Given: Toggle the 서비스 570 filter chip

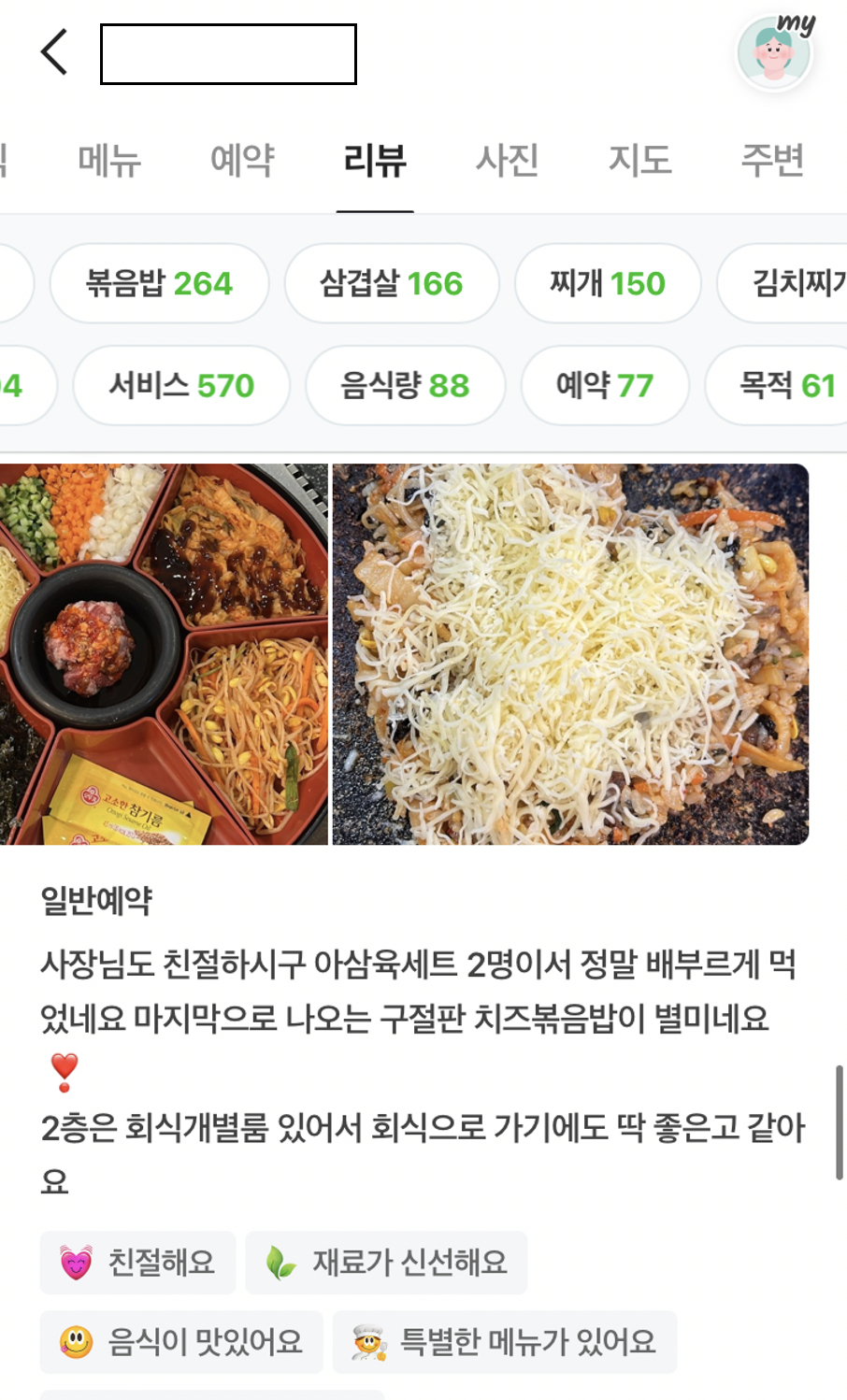Looking at the screenshot, I should [x=180, y=385].
